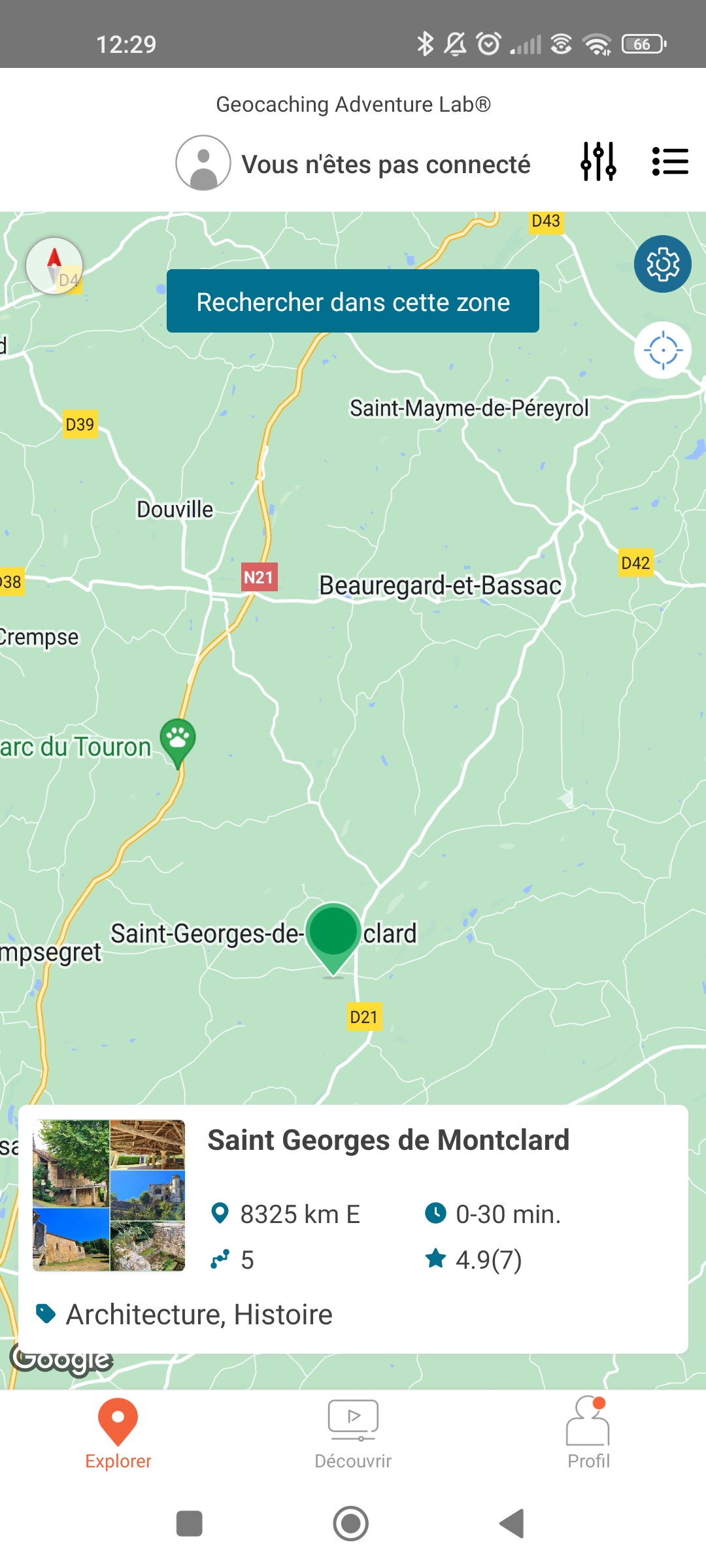Switch to the list view icon

point(670,161)
